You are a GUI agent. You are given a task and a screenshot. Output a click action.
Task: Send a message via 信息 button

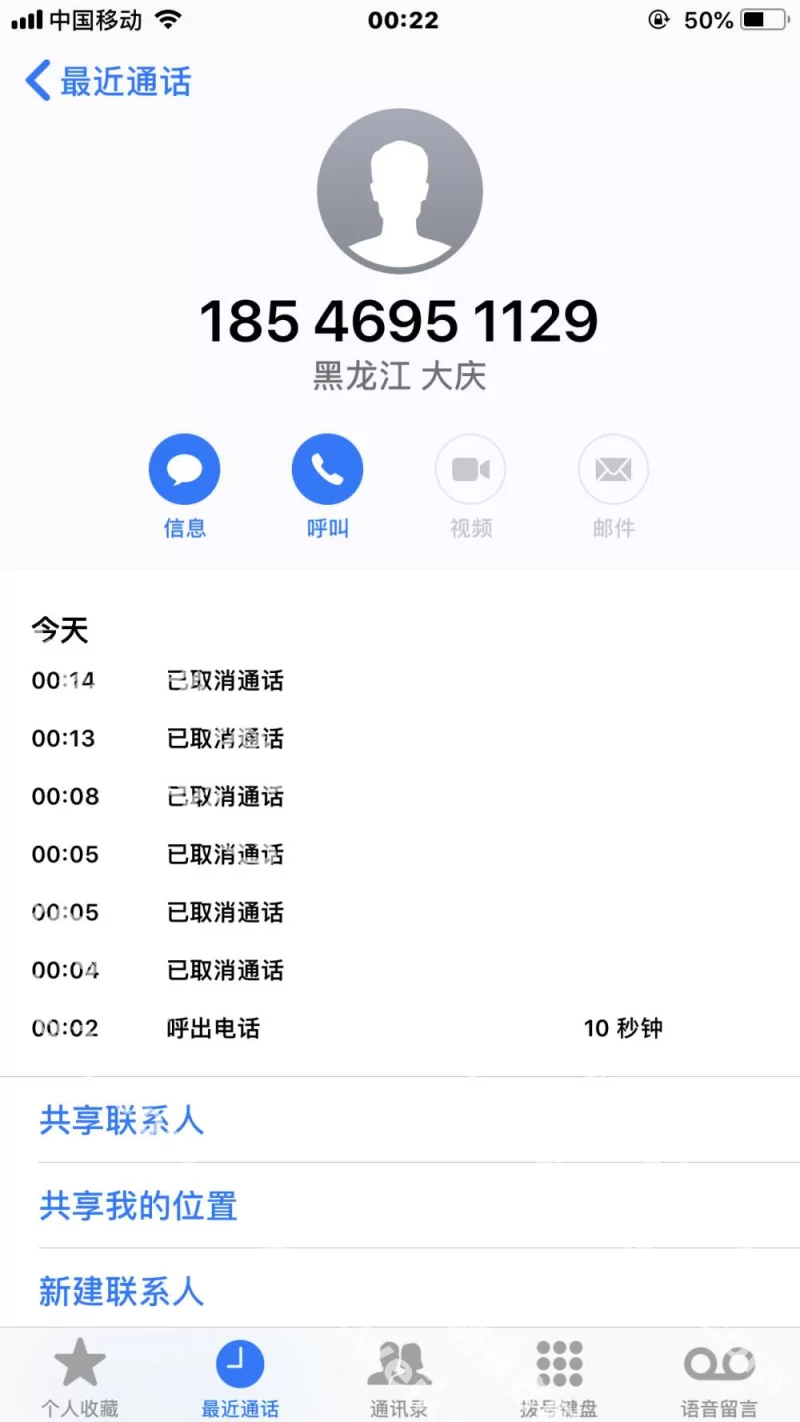tap(184, 470)
